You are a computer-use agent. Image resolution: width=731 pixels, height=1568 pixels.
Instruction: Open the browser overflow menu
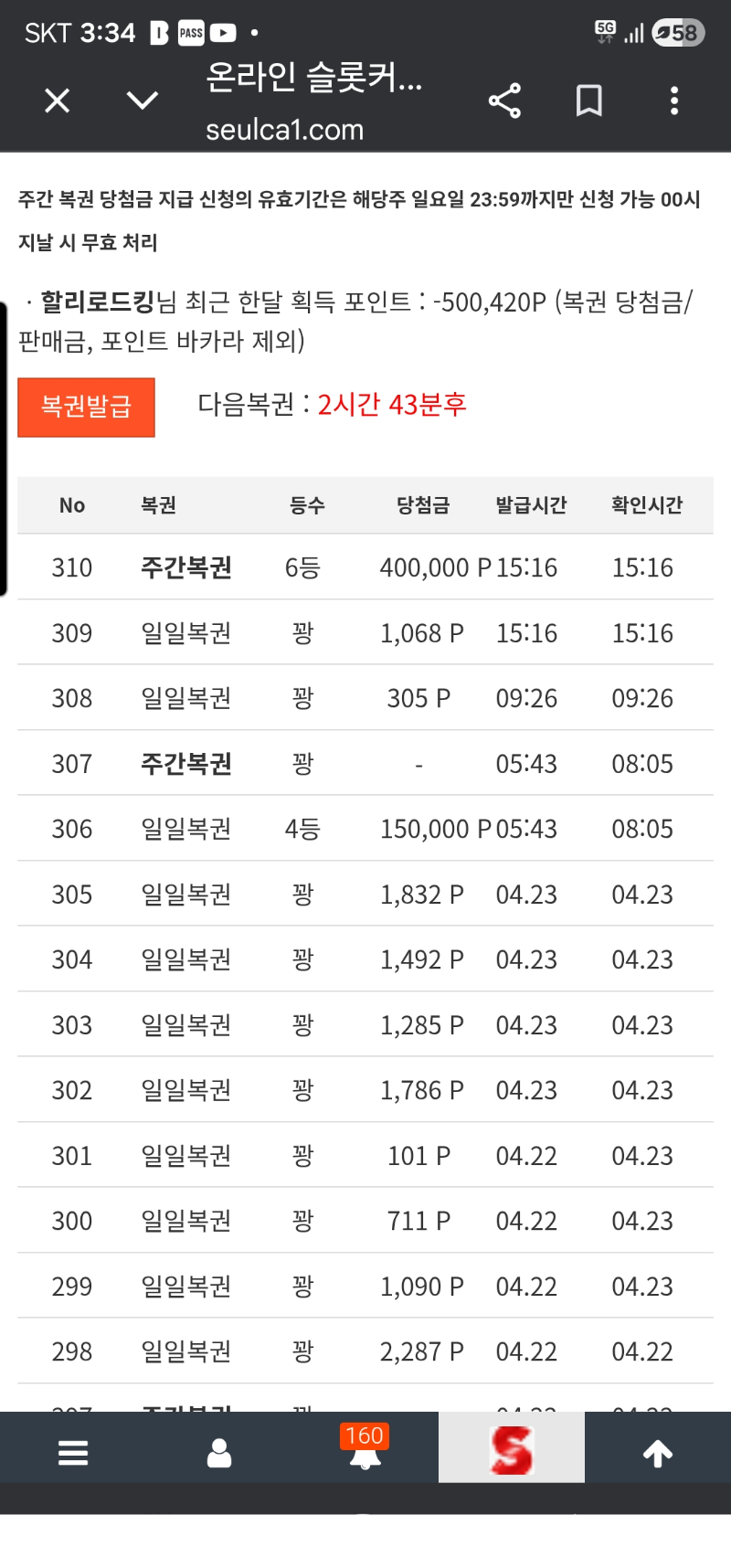674,101
